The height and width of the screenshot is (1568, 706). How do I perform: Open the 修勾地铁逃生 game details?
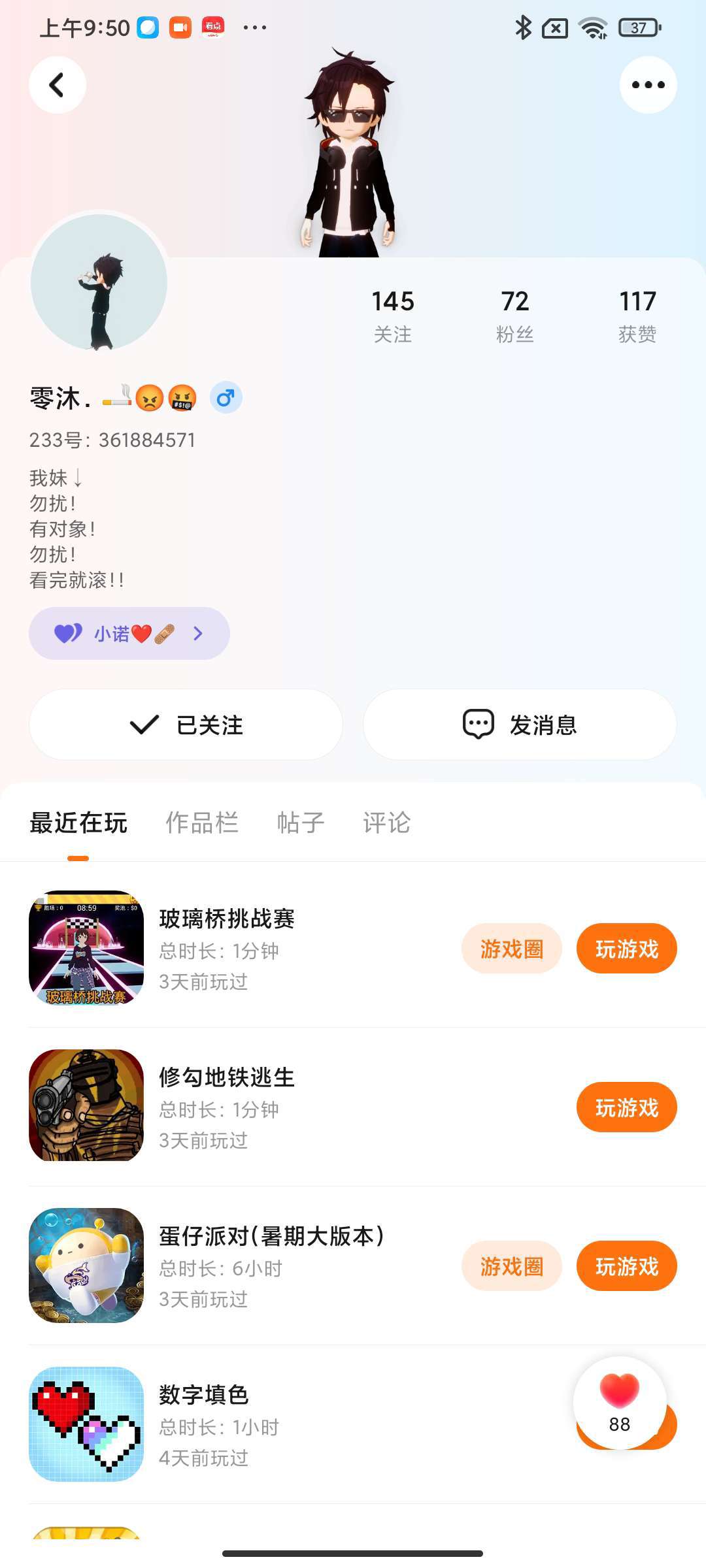pyautogui.click(x=227, y=1078)
